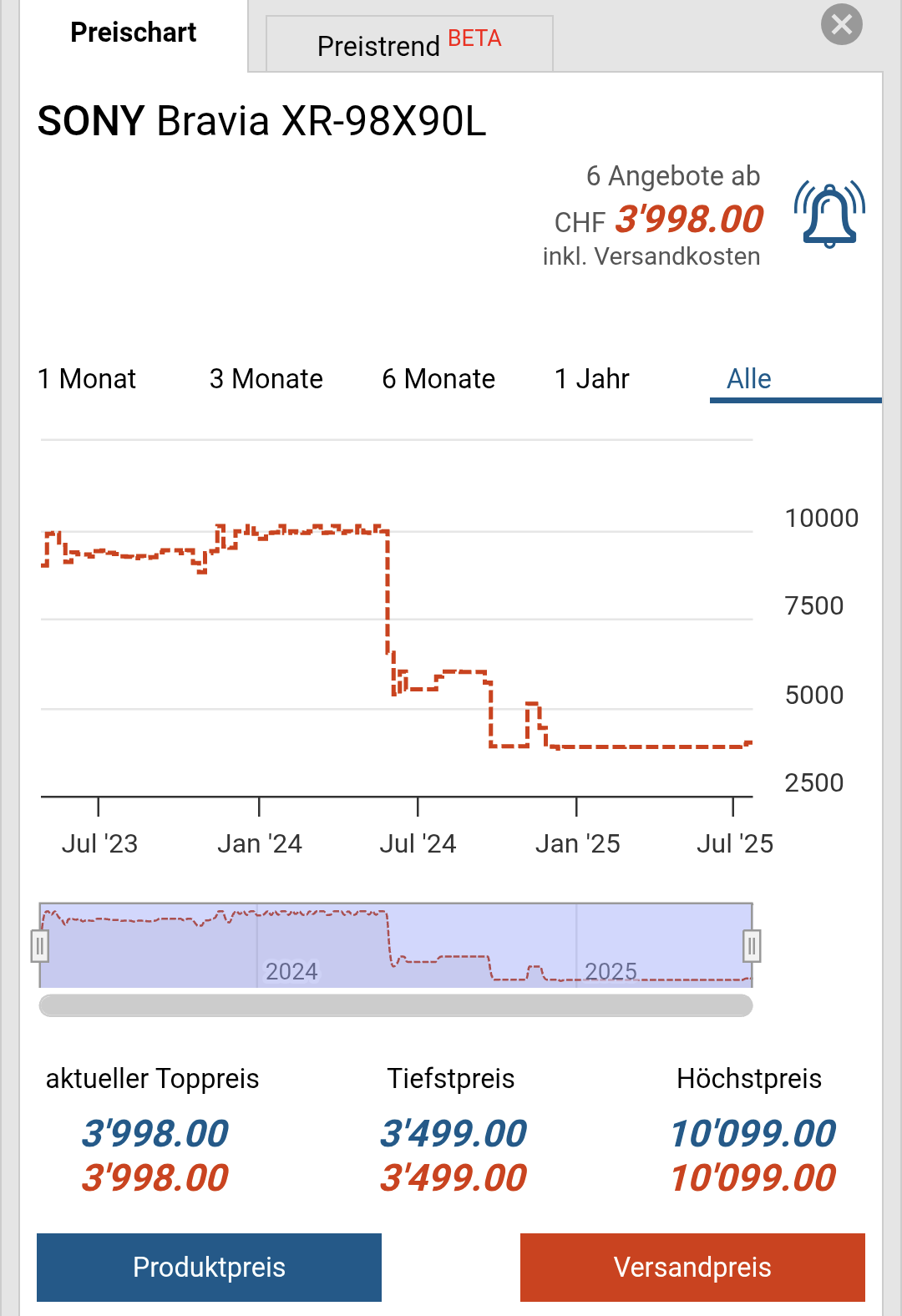Tap the chart navigator scrollbar
The height and width of the screenshot is (1316, 902).
396,1005
